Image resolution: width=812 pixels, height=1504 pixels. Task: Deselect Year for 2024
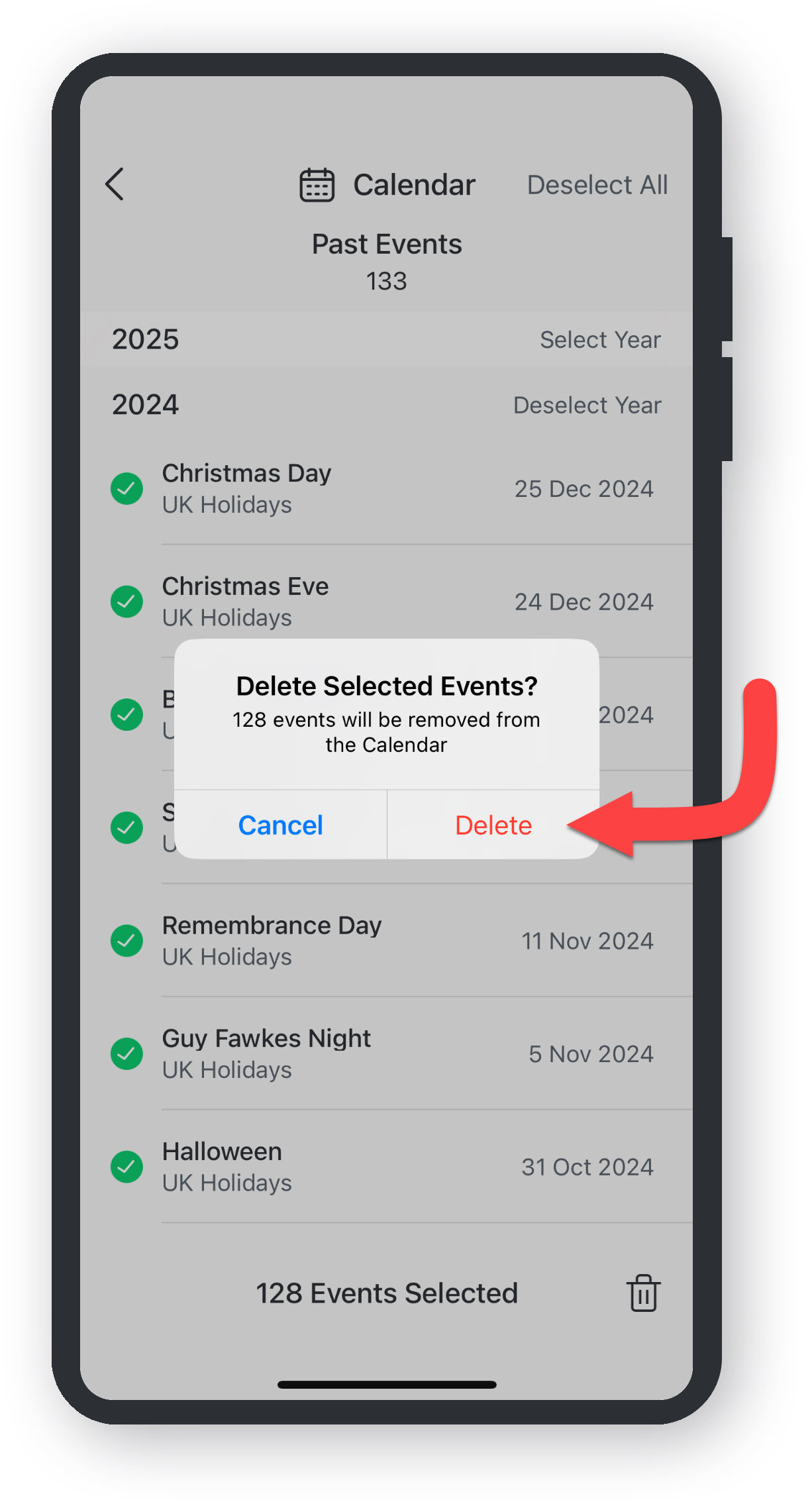click(587, 405)
